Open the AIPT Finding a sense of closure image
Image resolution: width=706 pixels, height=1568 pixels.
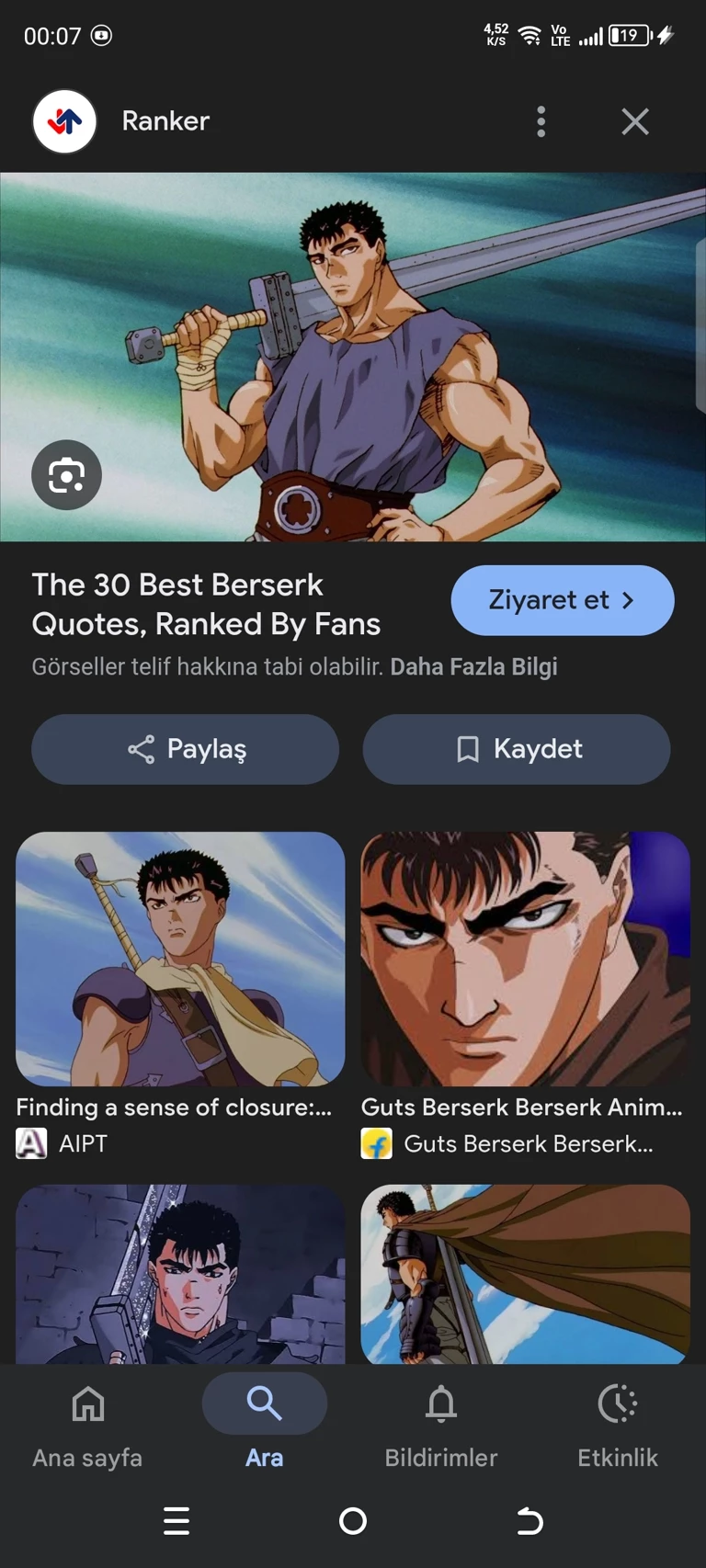(x=180, y=959)
